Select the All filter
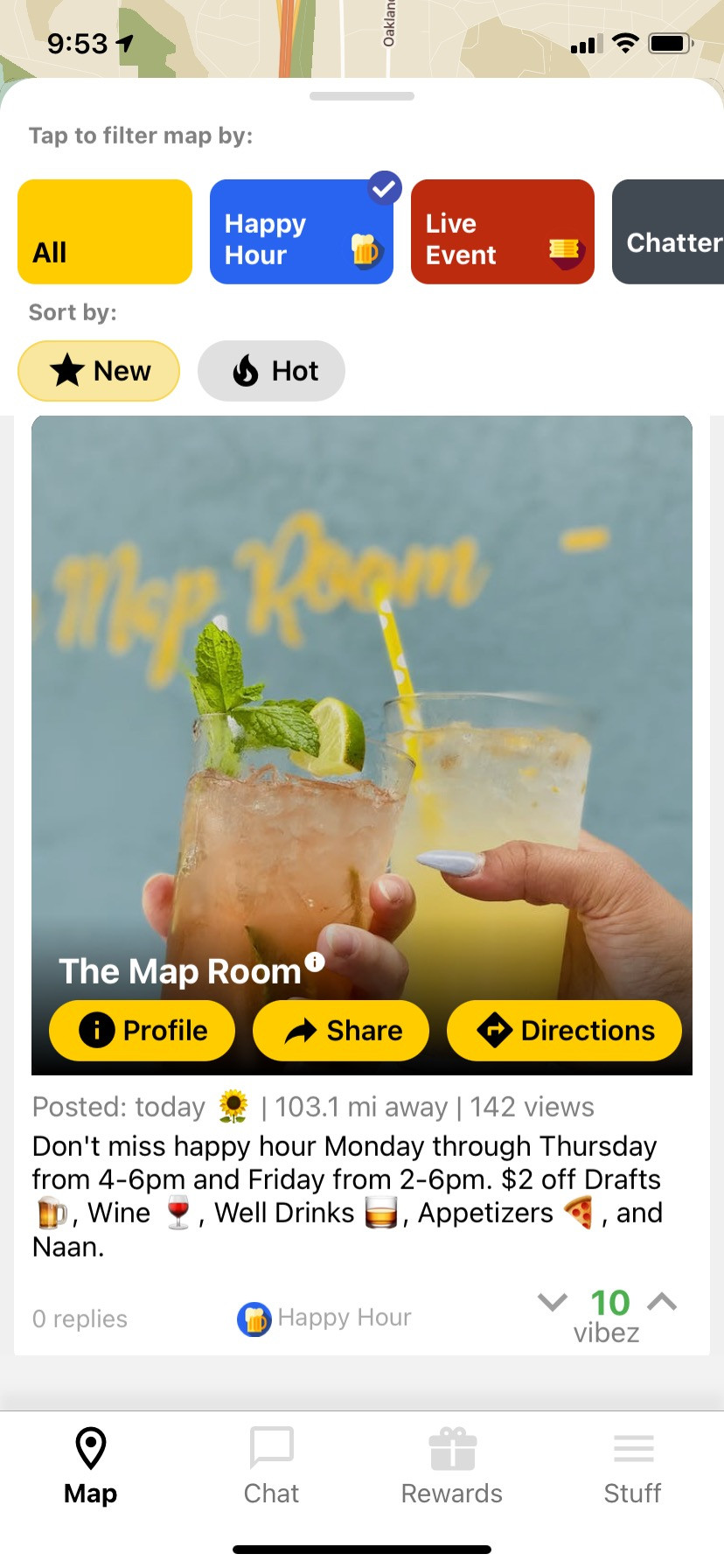Screen dimensions: 724x1568 [105, 232]
